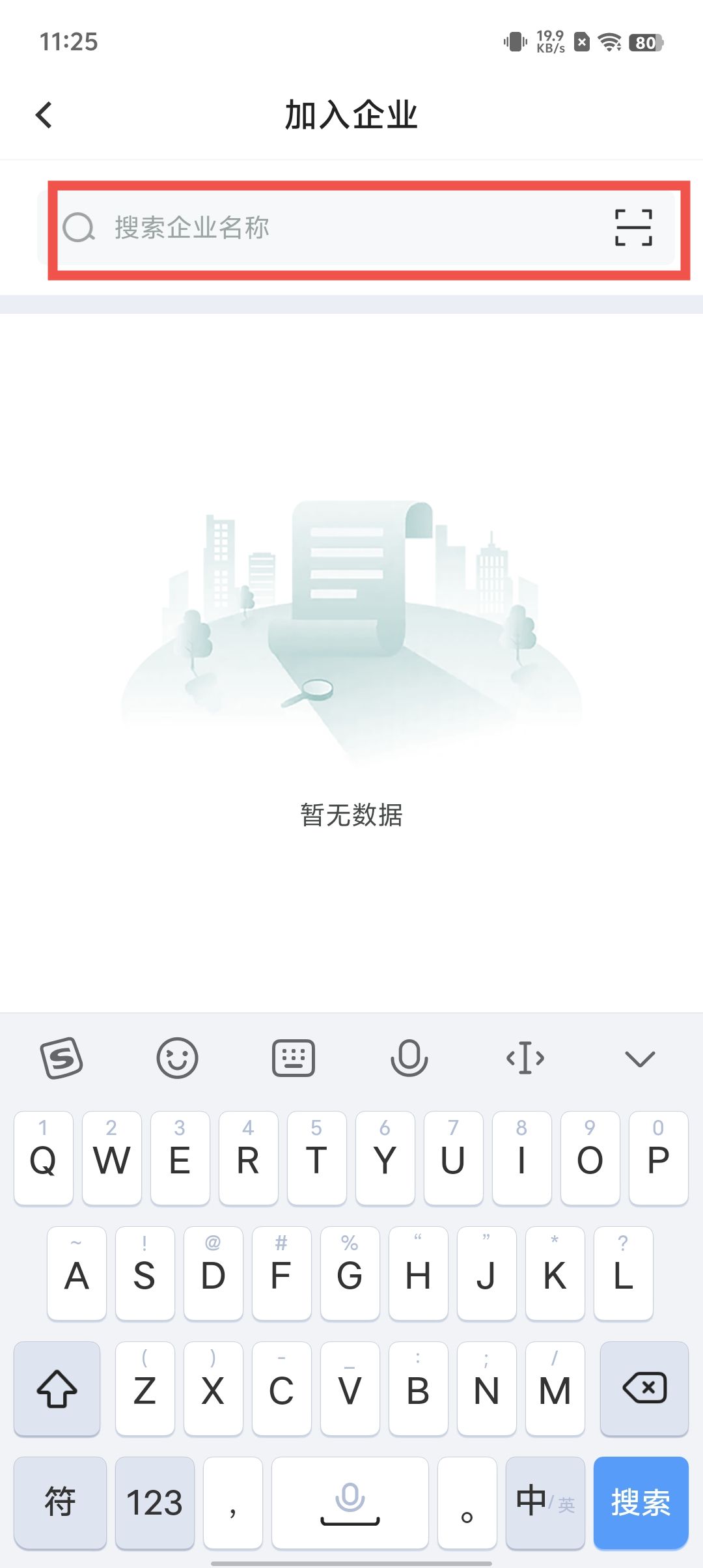Collapse the keyboard with the down chevron
The height and width of the screenshot is (1568, 703).
click(639, 1058)
